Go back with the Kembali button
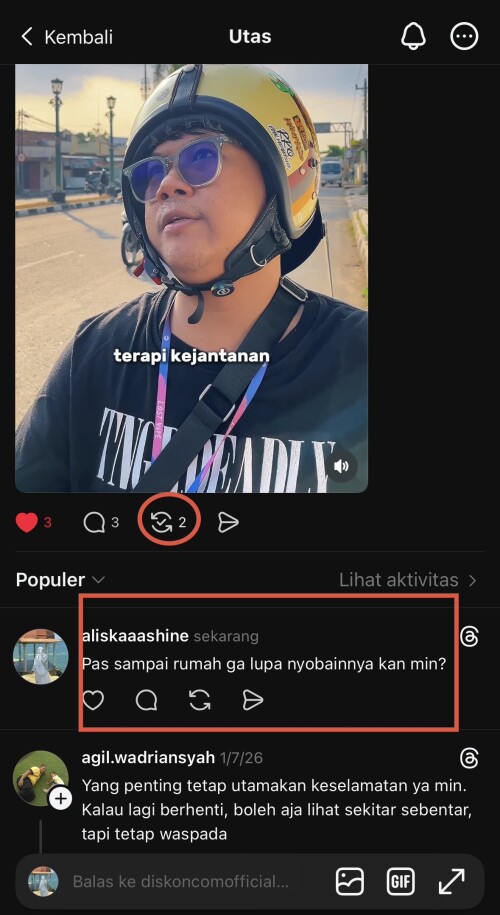500x915 pixels. coord(67,37)
